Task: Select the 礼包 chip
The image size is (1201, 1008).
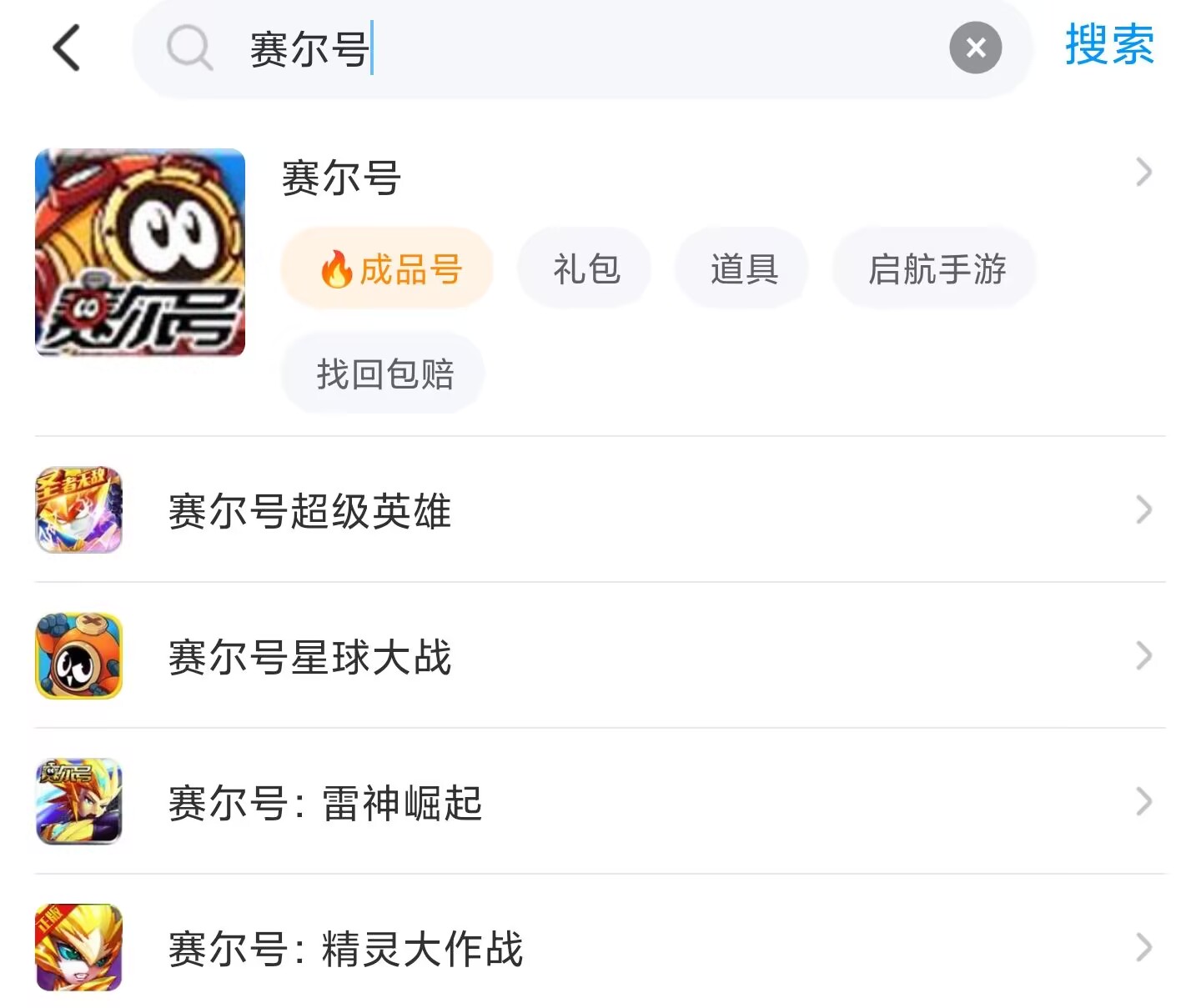Action: click(x=585, y=269)
